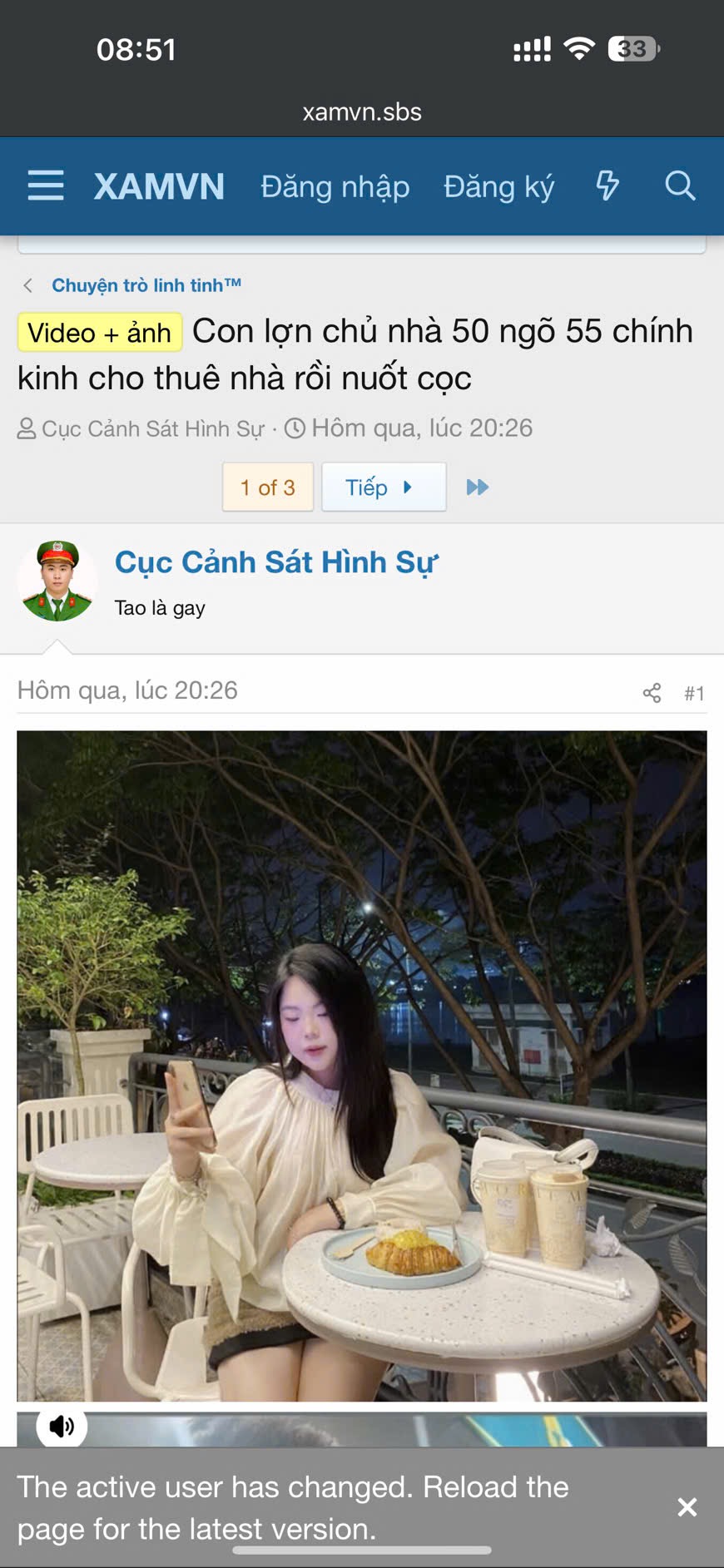Open the Đăng ký registration page
The image size is (724, 1568).
(498, 186)
